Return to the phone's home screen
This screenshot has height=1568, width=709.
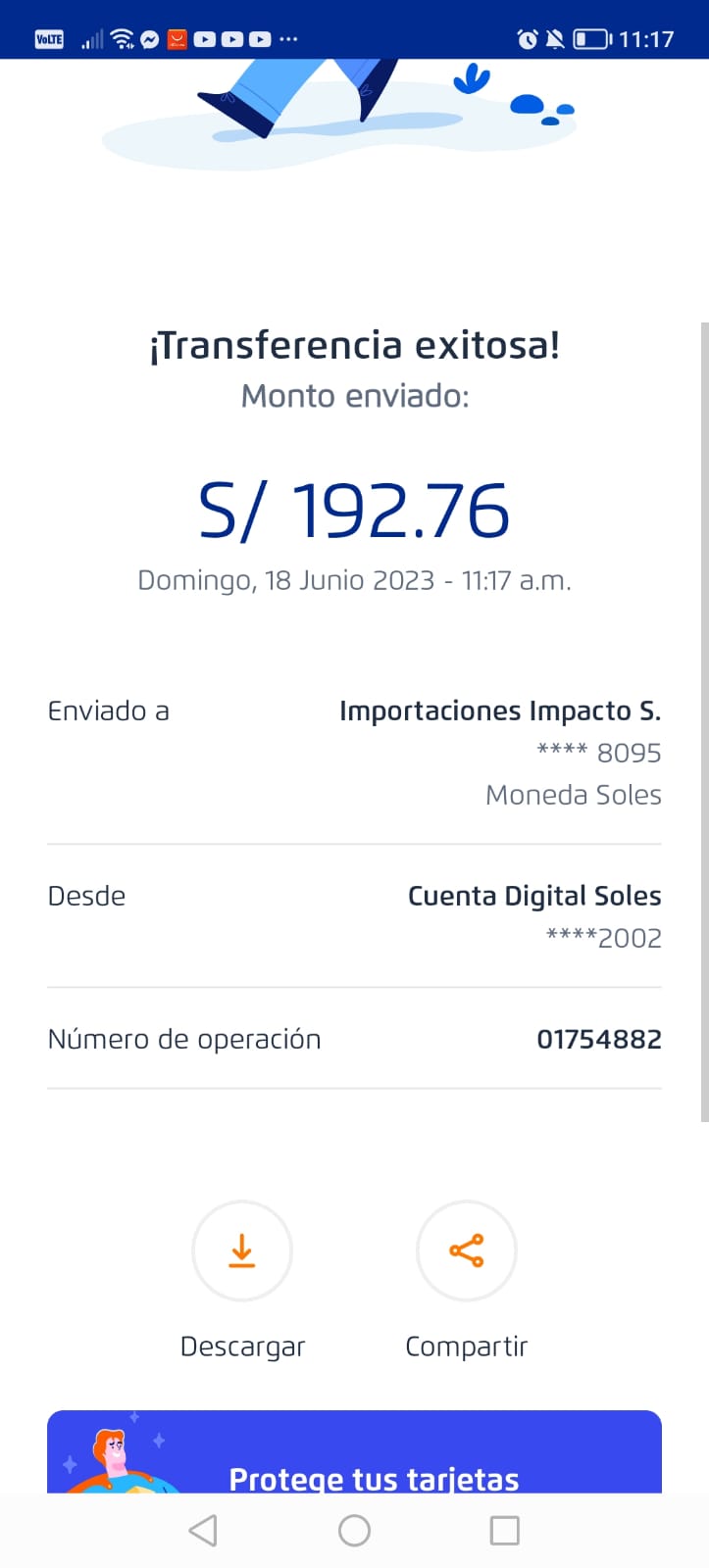click(x=354, y=1530)
